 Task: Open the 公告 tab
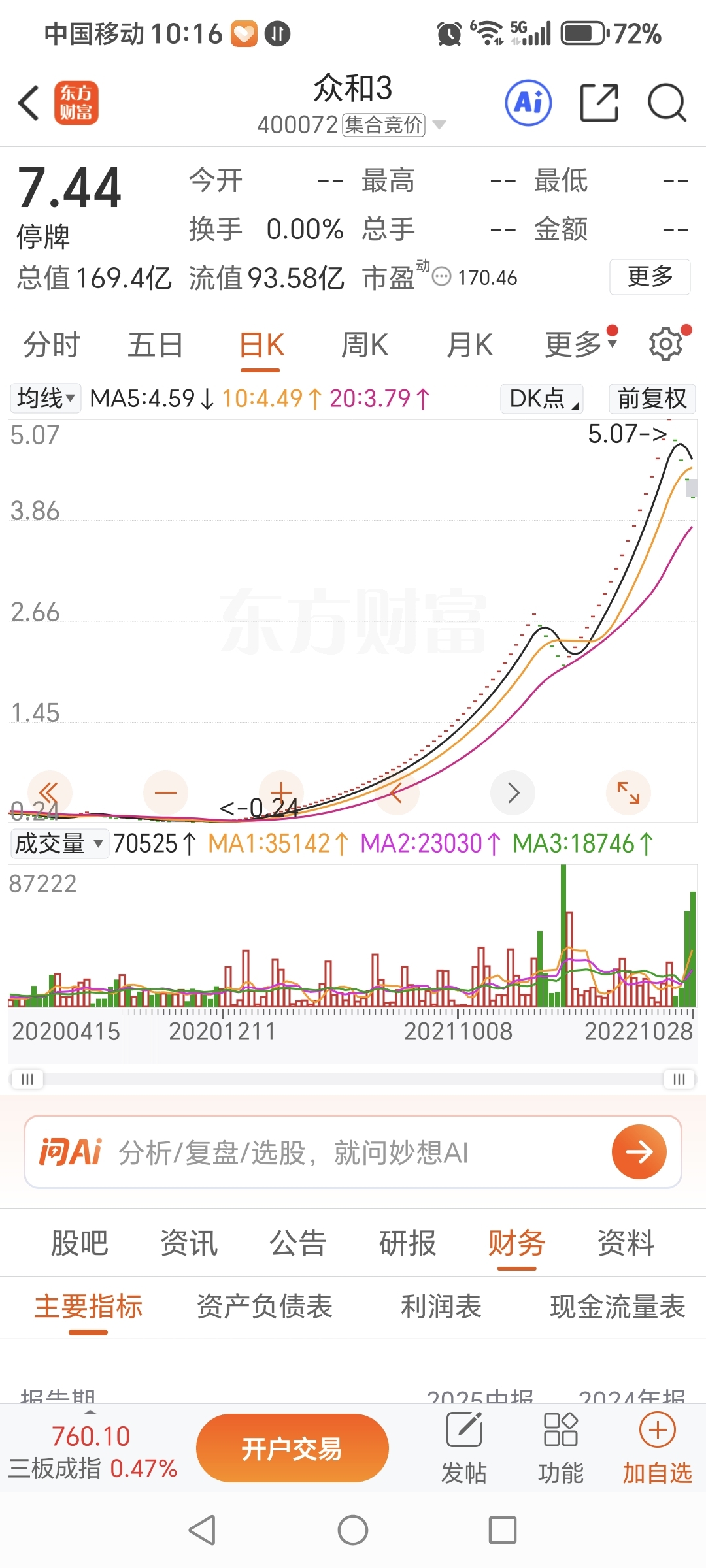point(298,1243)
